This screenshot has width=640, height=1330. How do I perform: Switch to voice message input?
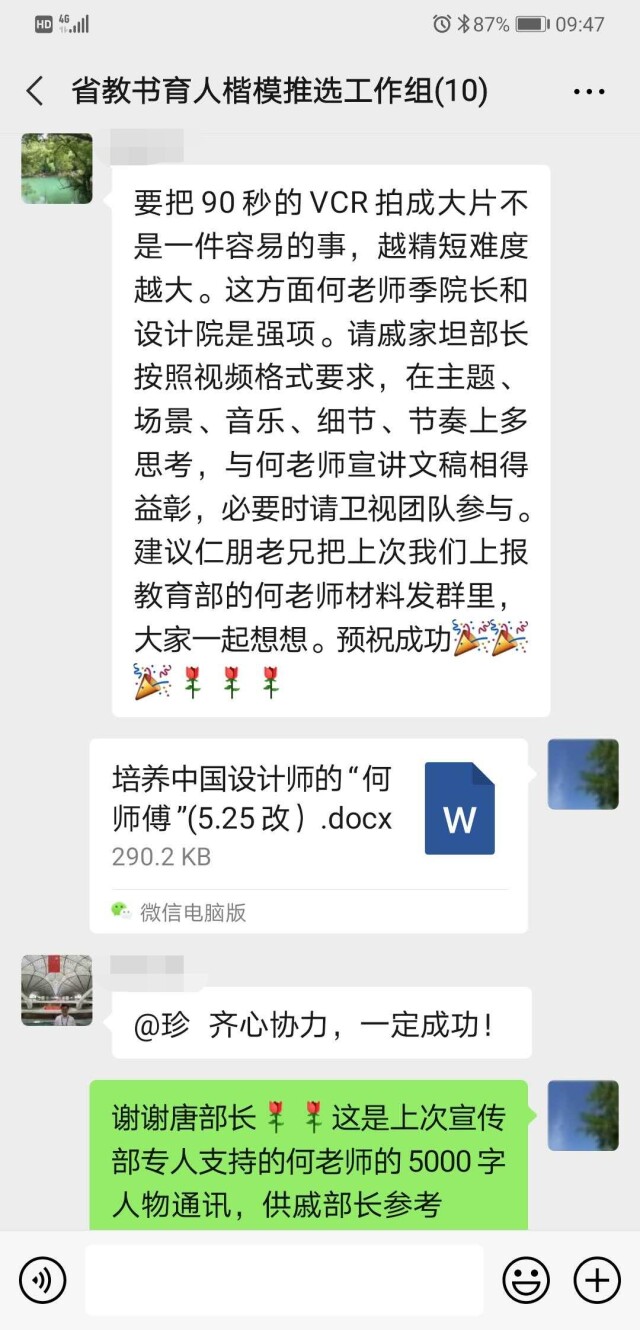[43, 1280]
